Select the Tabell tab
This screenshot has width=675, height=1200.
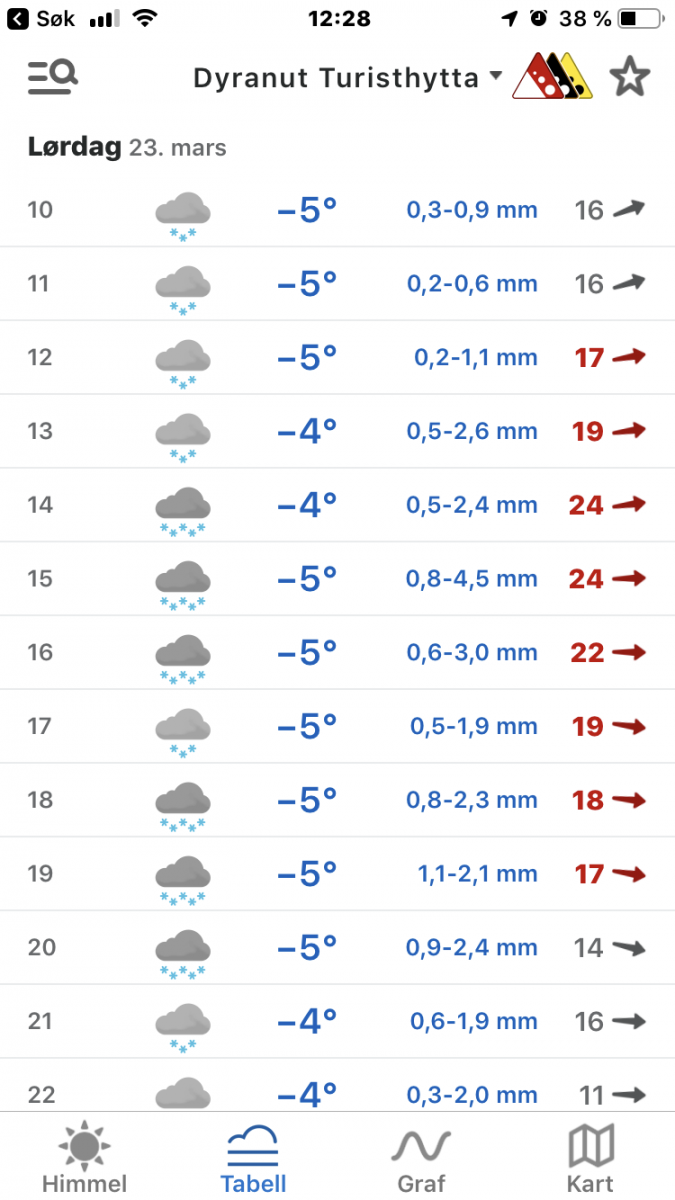pyautogui.click(x=253, y=1158)
